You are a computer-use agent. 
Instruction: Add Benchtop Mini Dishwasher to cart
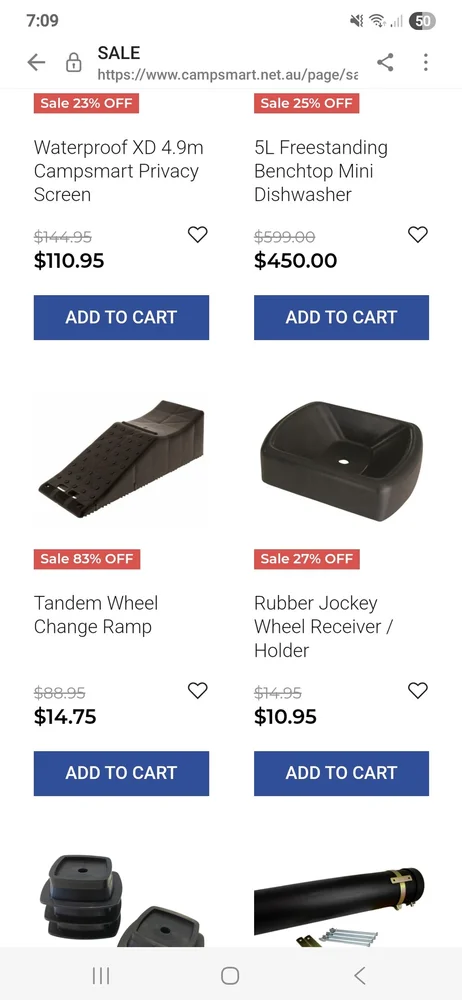click(341, 317)
